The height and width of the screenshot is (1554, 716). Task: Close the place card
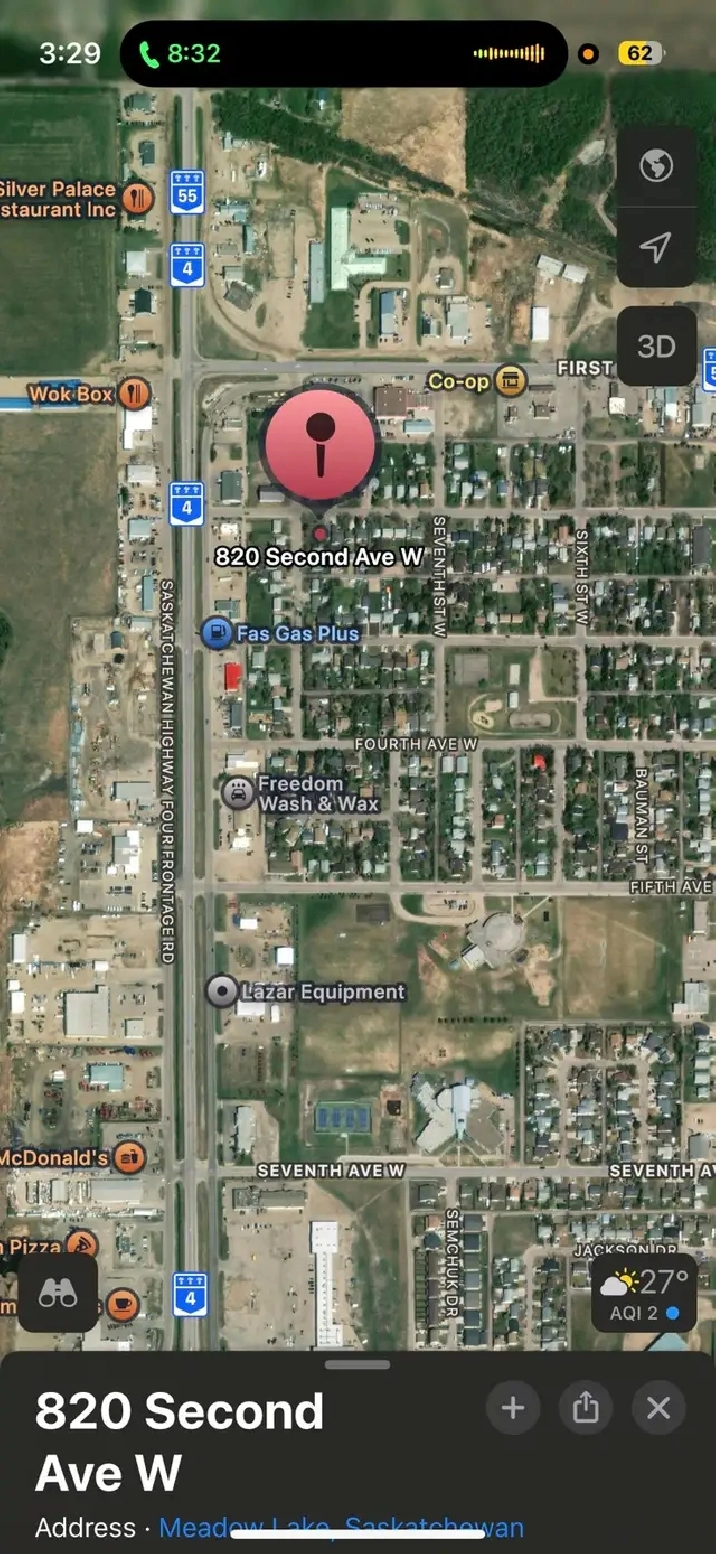(x=658, y=1408)
